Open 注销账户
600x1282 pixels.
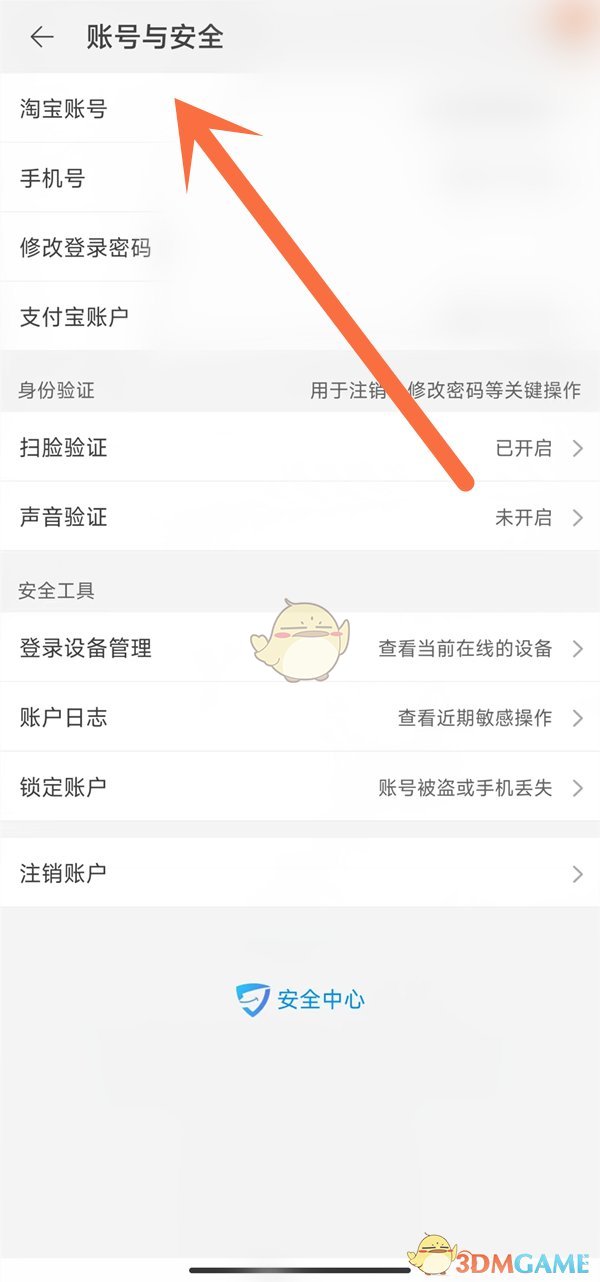tap(300, 873)
